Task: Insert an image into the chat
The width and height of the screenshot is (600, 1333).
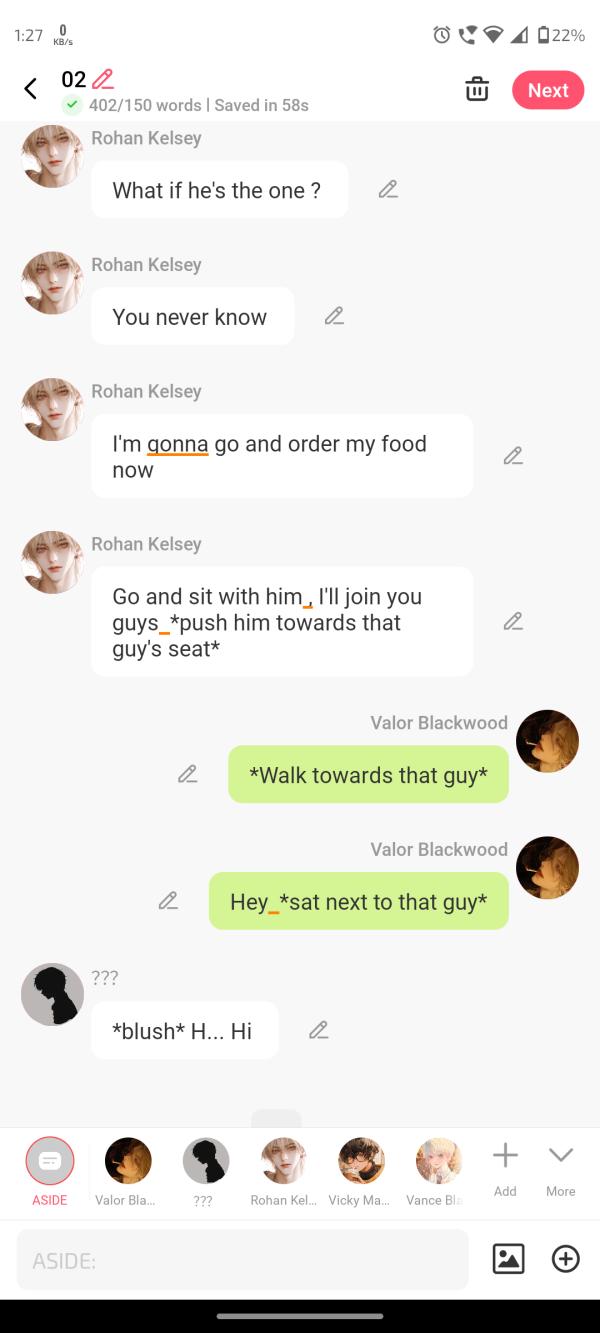Action: [x=508, y=1259]
